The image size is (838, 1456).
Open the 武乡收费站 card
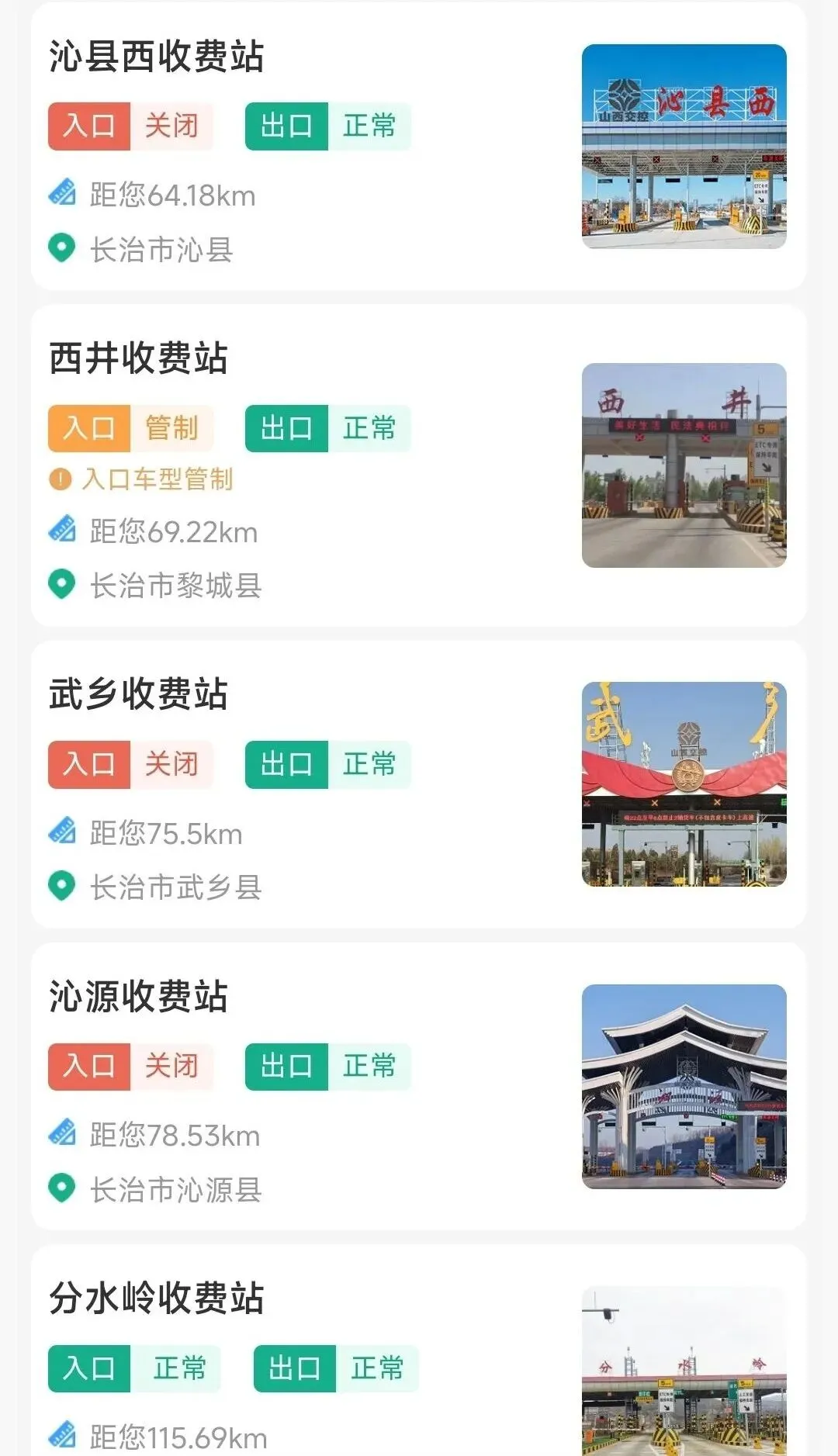pyautogui.click(x=140, y=693)
